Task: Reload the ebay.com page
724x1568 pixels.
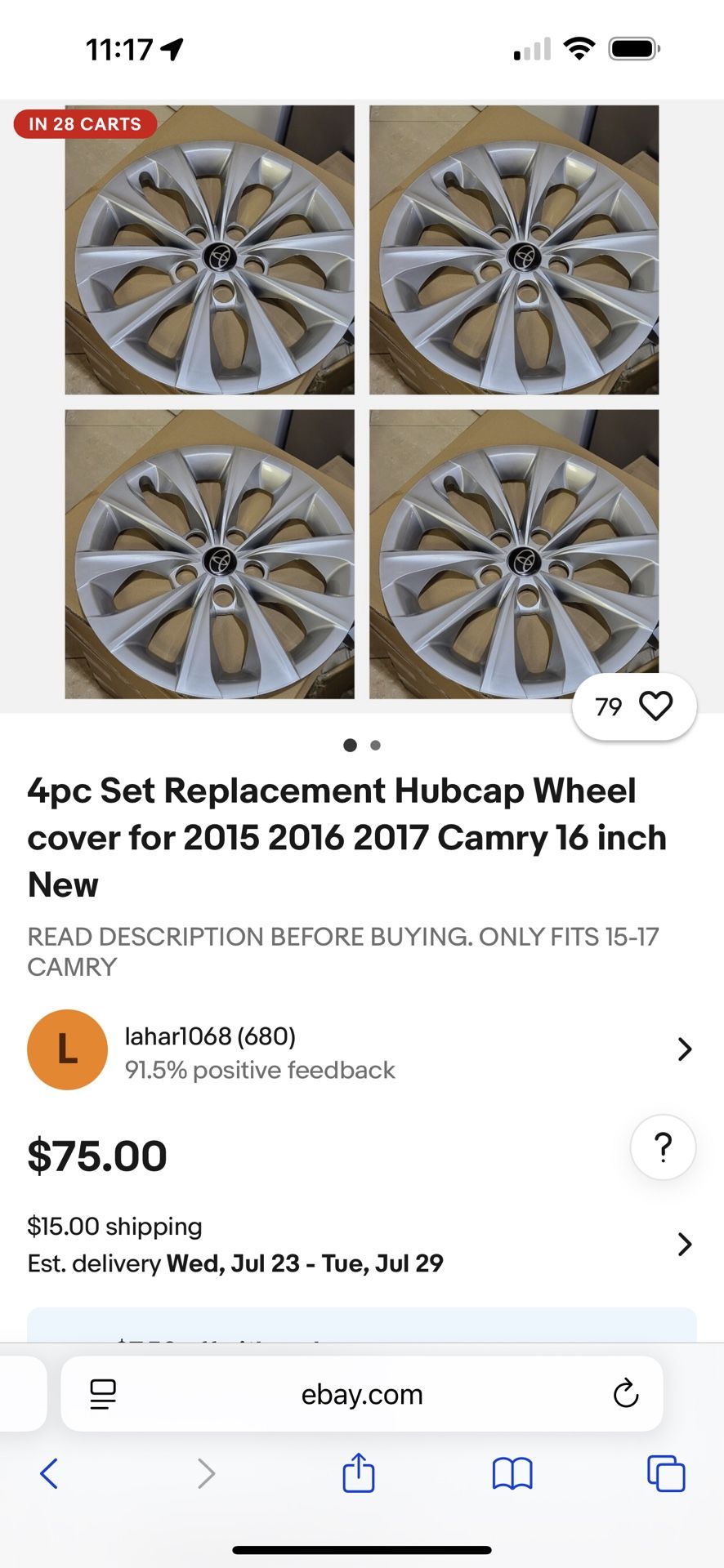Action: (x=625, y=1394)
